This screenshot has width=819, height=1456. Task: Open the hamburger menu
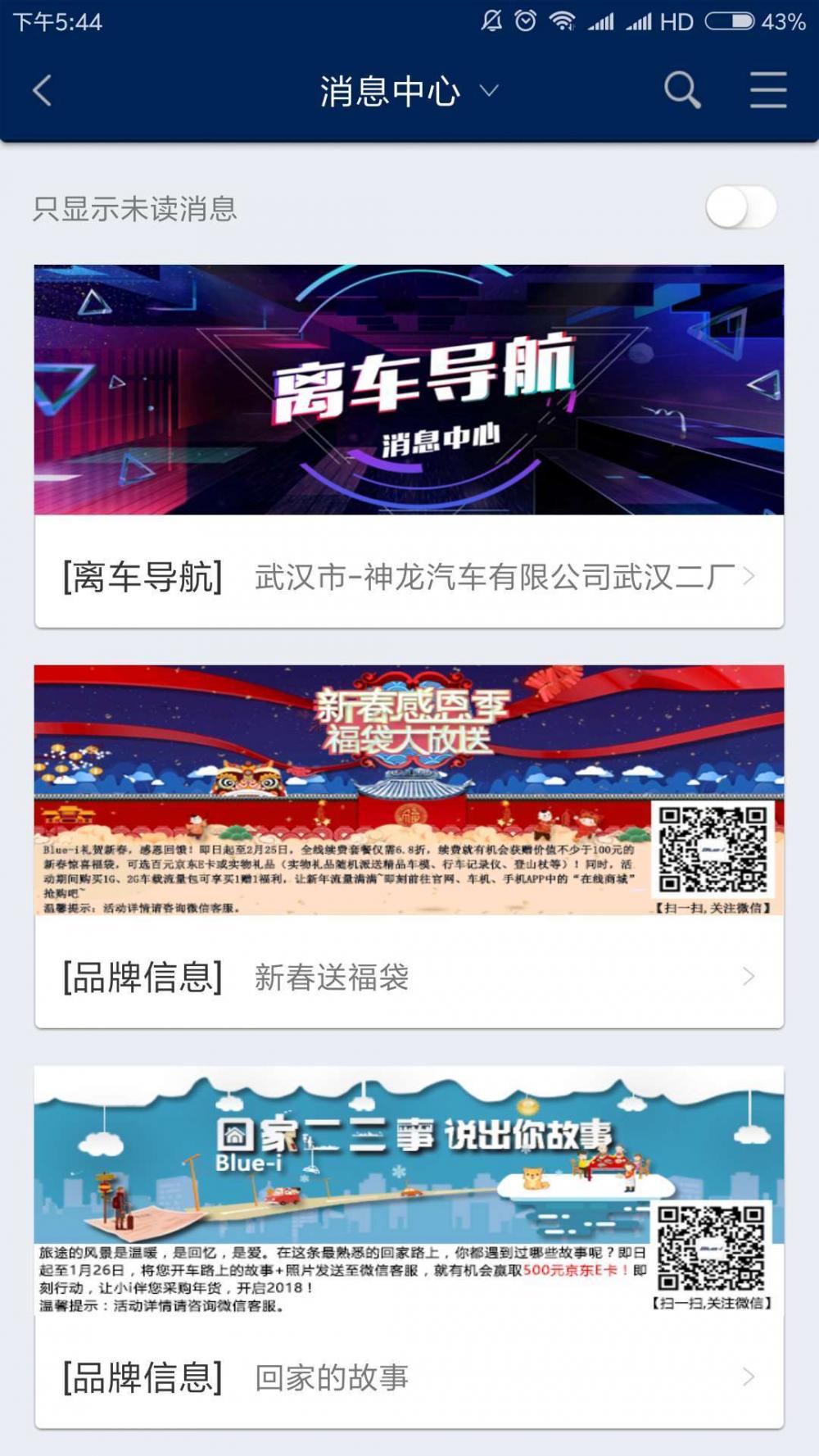[x=768, y=90]
